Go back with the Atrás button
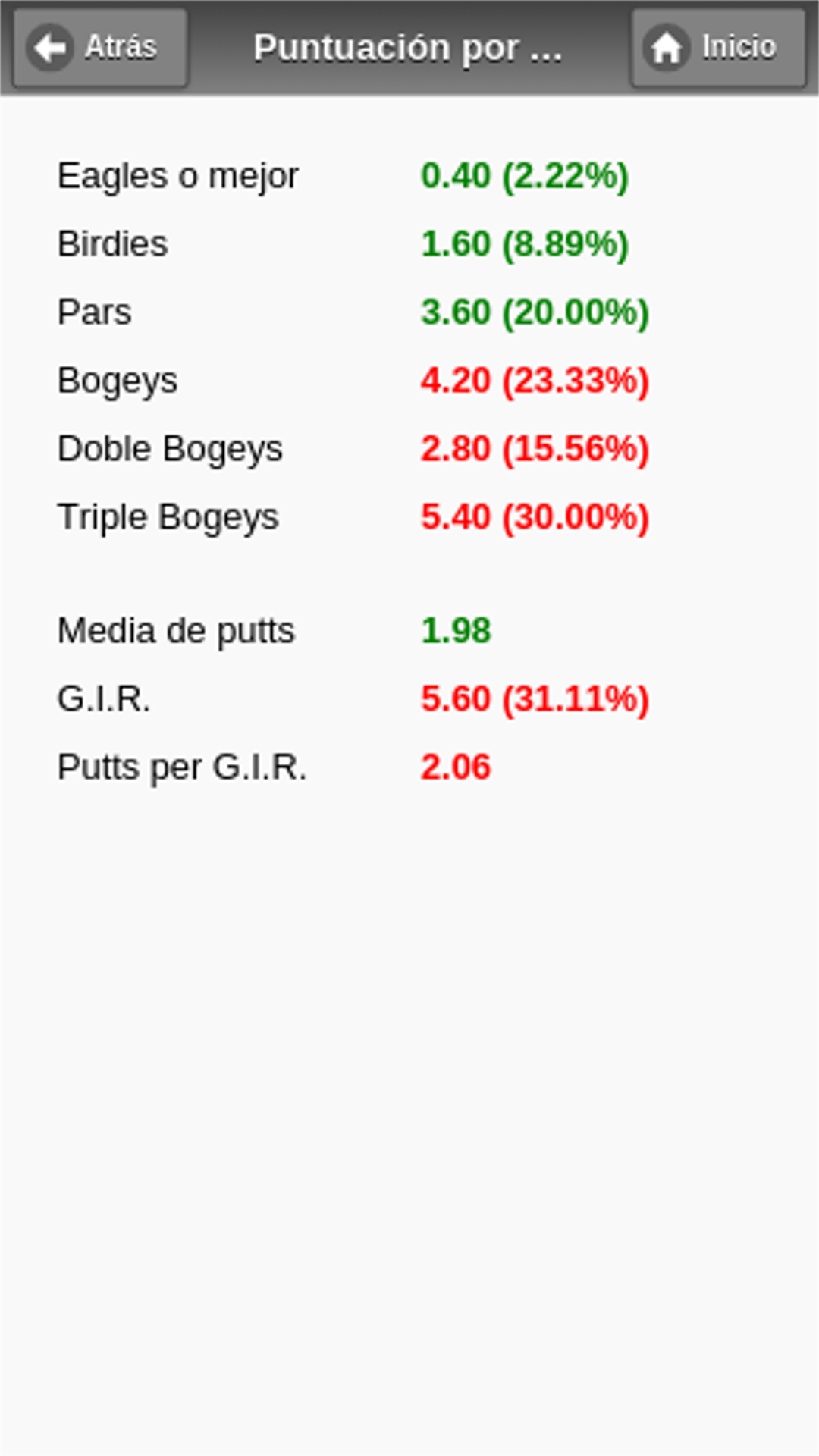This screenshot has width=819, height=1456. coord(100,48)
